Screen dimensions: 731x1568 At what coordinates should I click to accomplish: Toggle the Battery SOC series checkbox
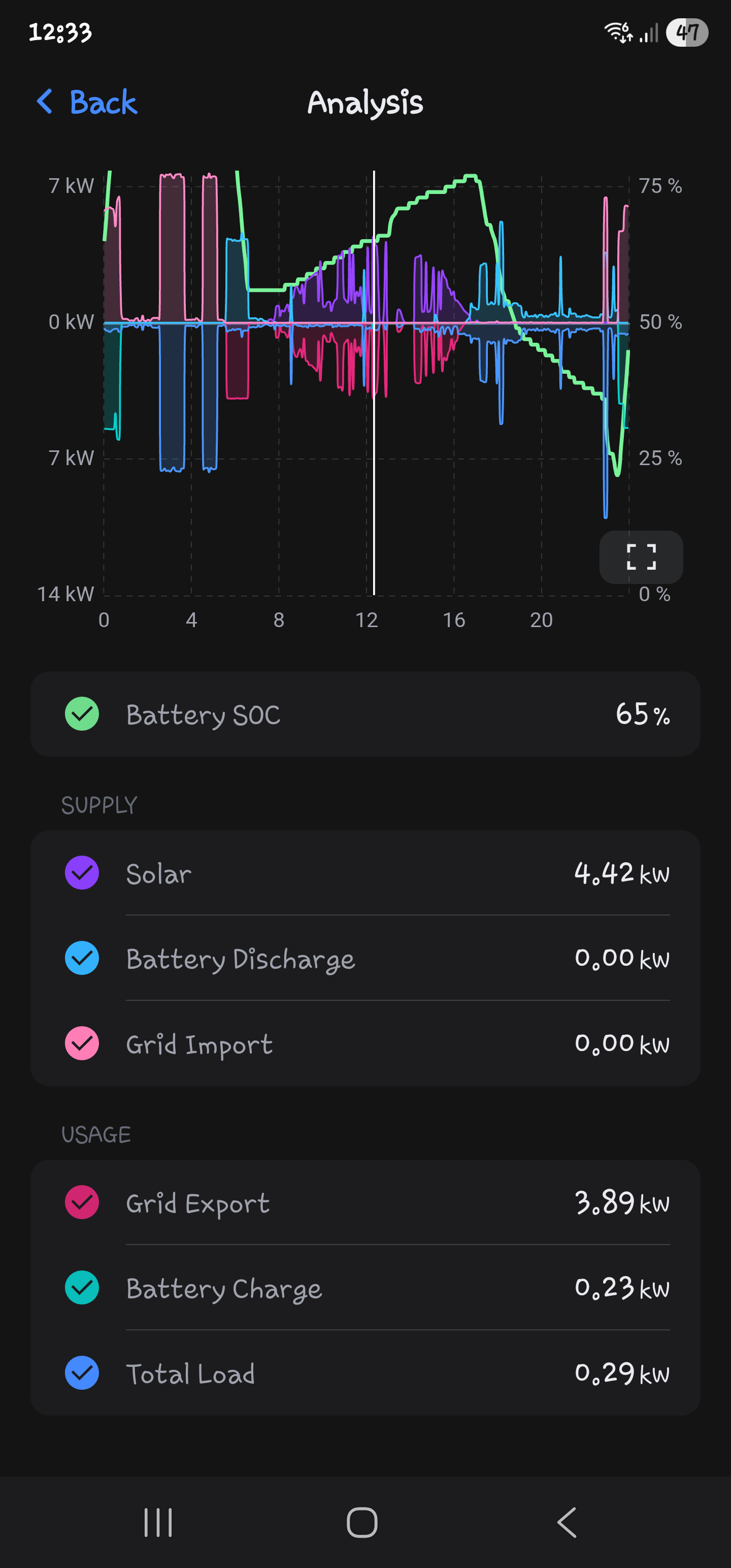tap(82, 714)
